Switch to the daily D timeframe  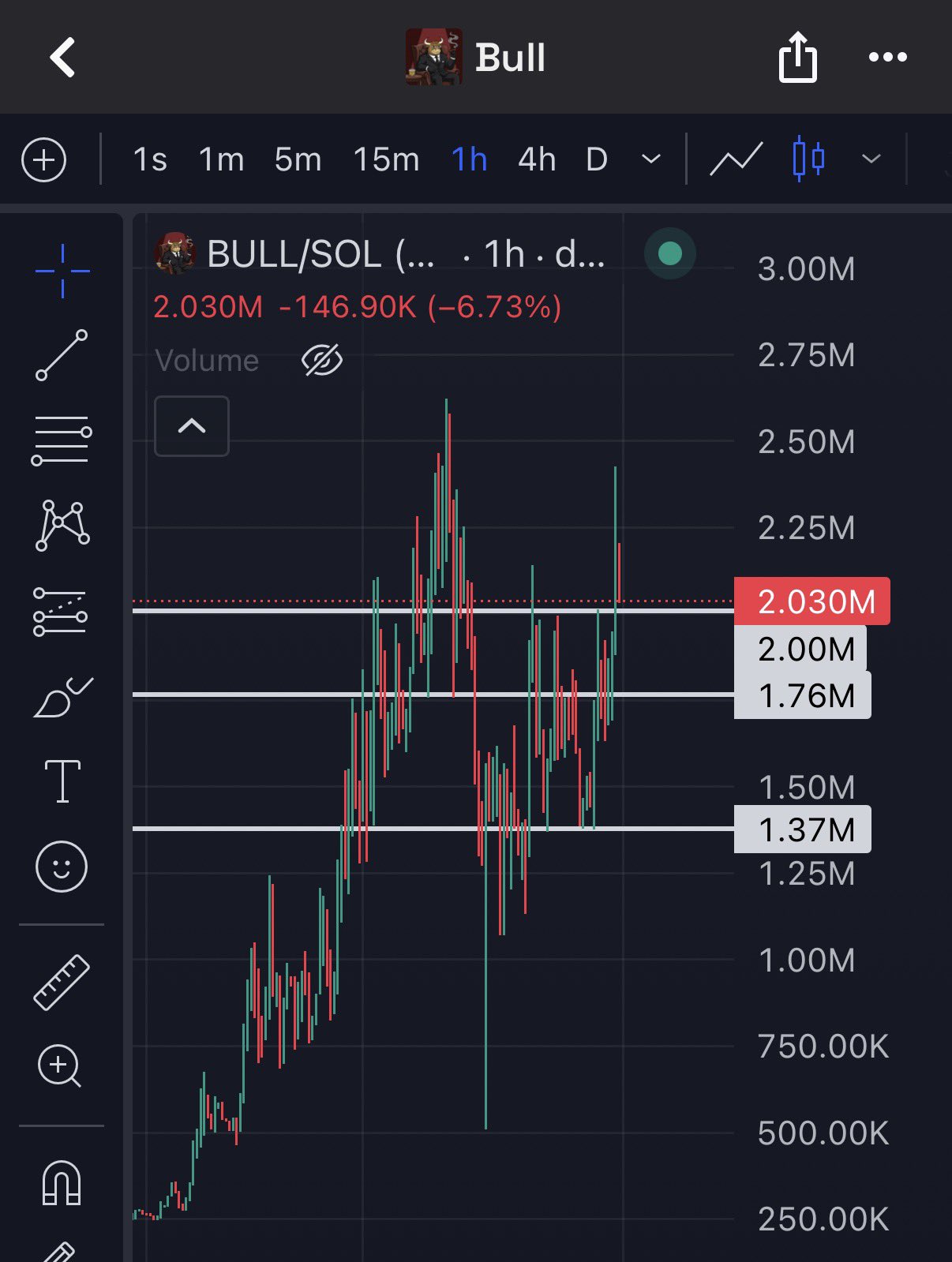coord(597,160)
